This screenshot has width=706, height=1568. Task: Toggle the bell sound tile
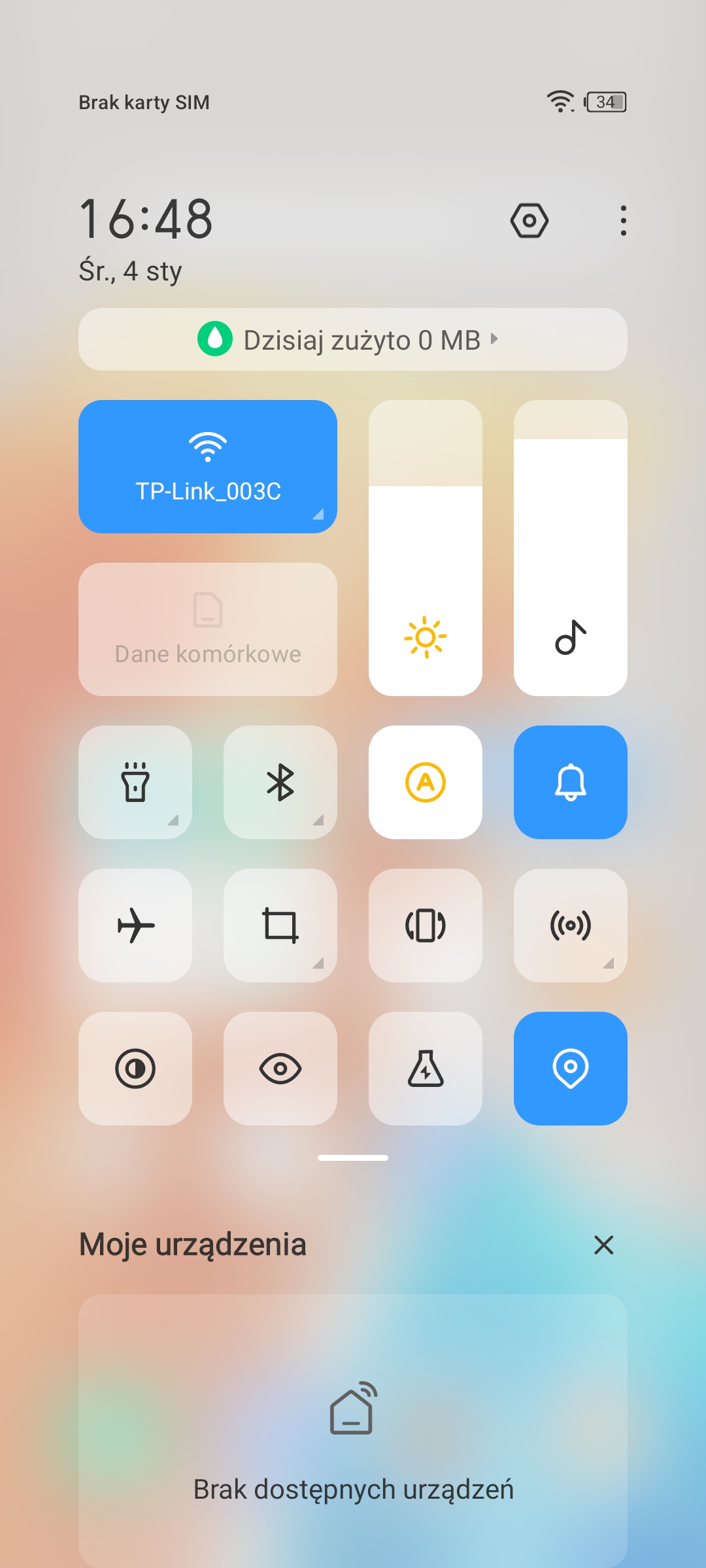coord(571,782)
